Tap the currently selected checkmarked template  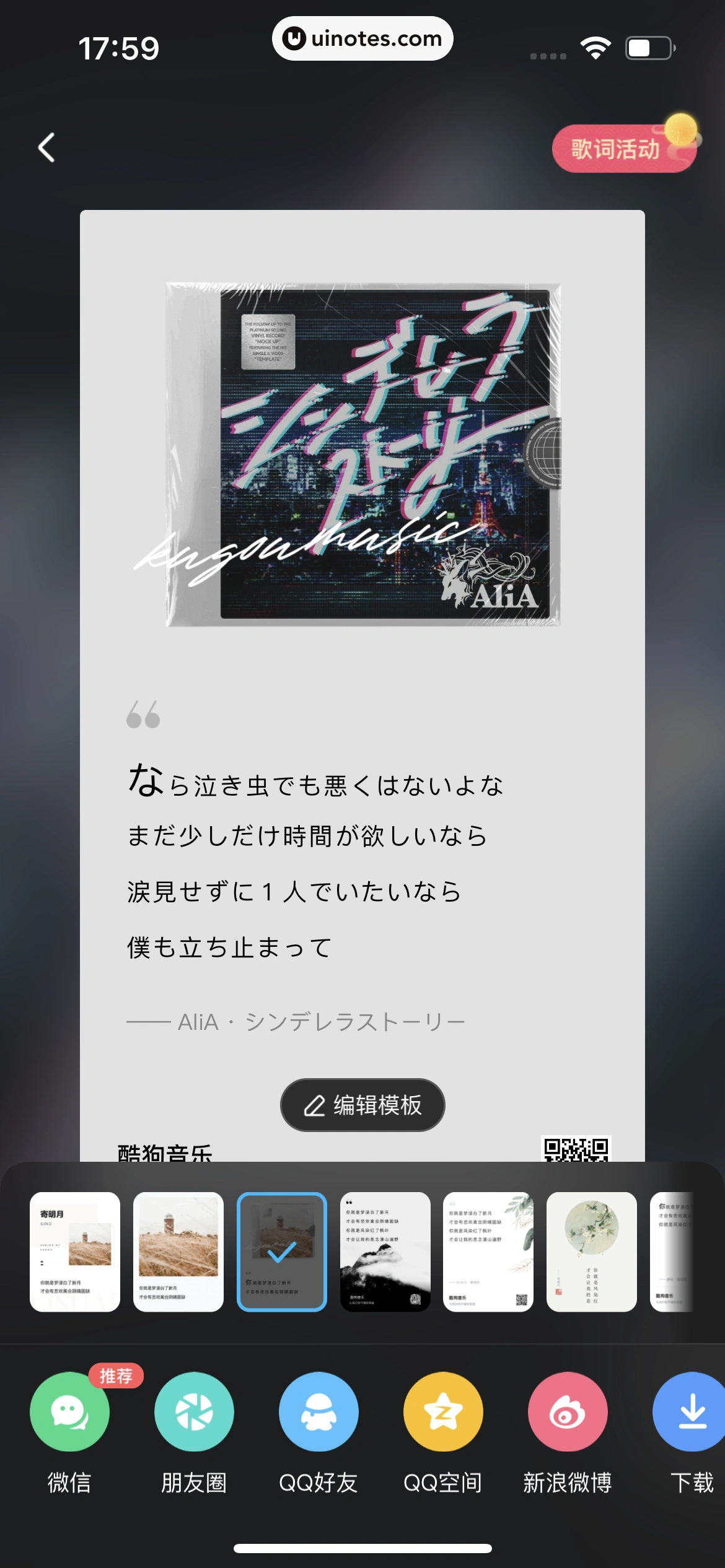[x=282, y=1252]
